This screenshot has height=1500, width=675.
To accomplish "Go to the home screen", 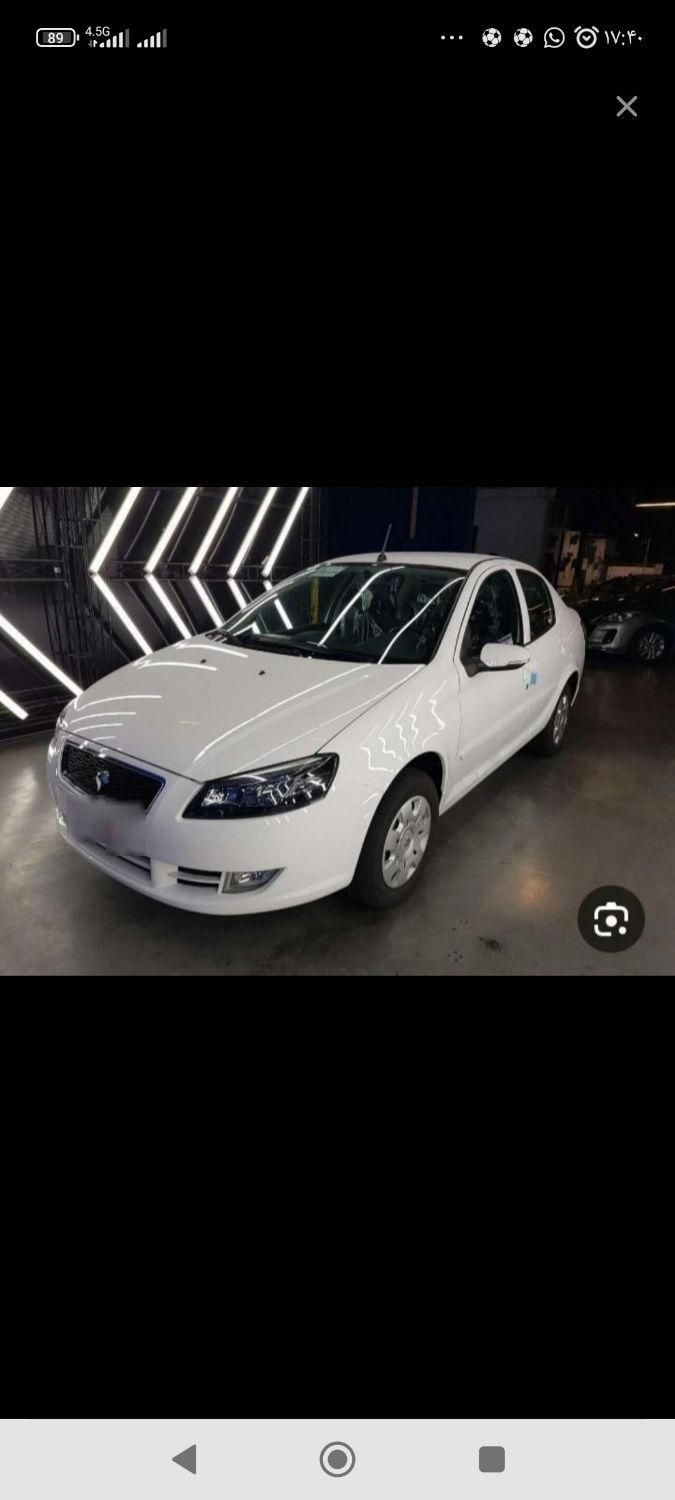I will (x=337, y=1460).
